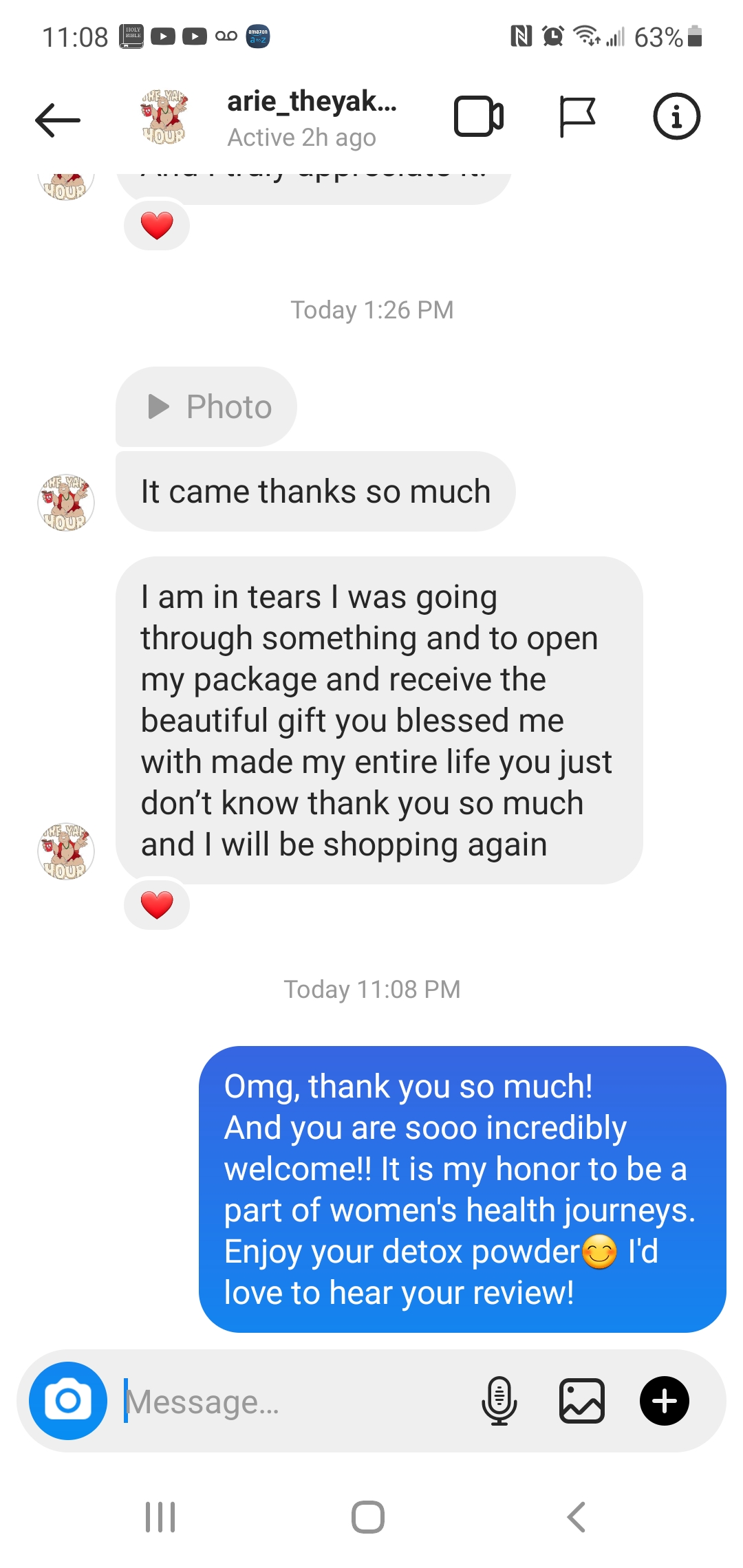Go to the phone home screen
Screen dimensions: 743x1568
point(368,1517)
